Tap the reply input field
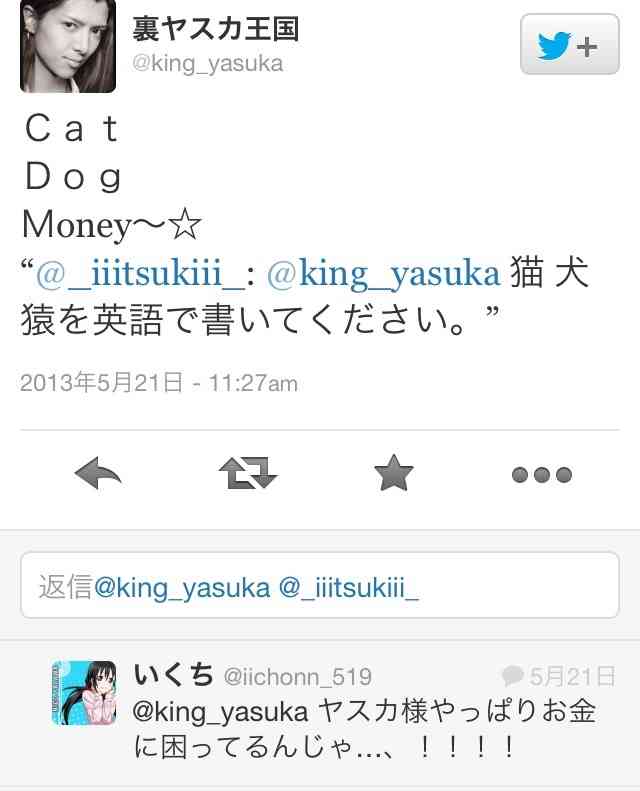640x791 pixels. click(x=320, y=586)
